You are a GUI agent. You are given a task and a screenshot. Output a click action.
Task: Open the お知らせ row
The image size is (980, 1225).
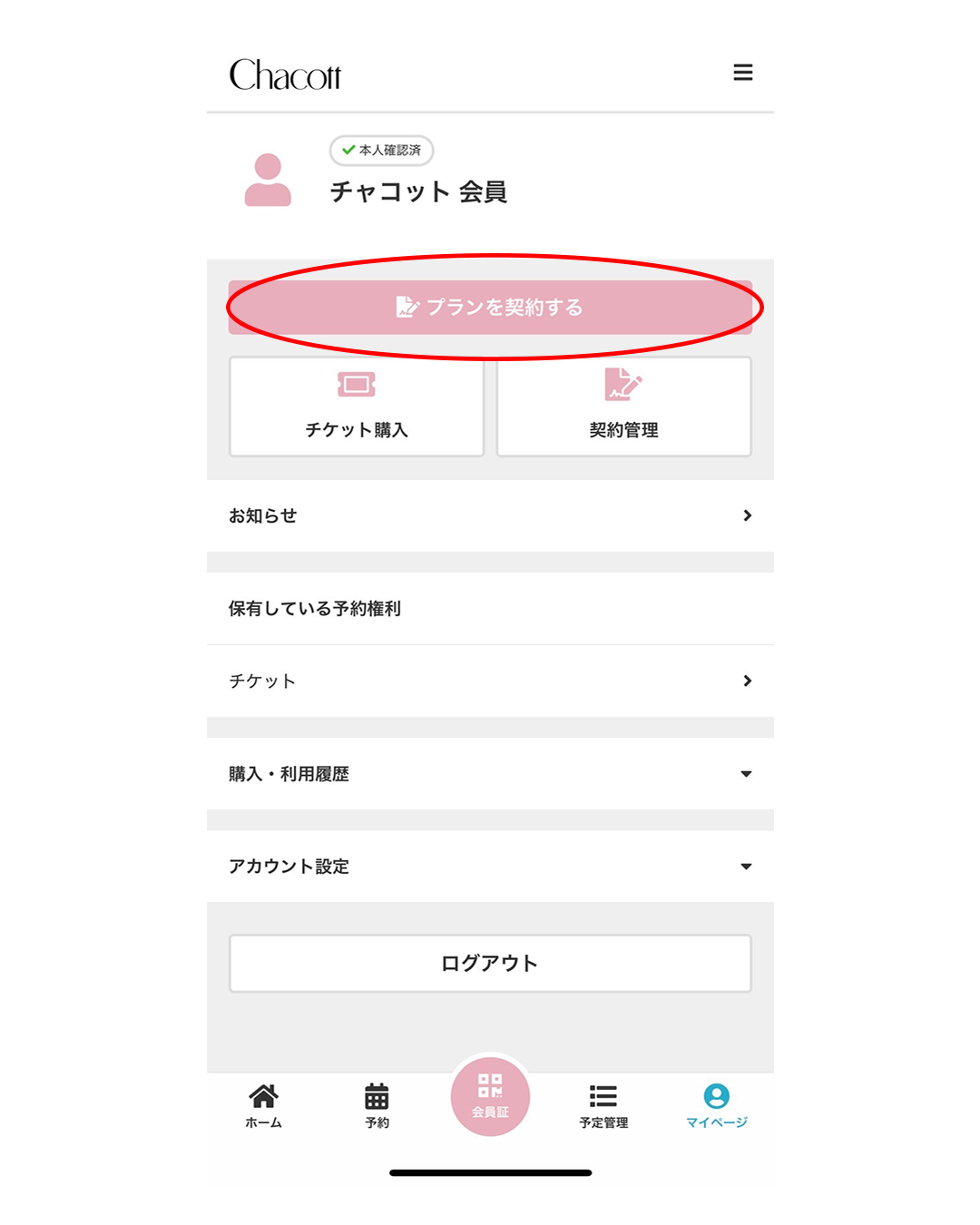490,515
